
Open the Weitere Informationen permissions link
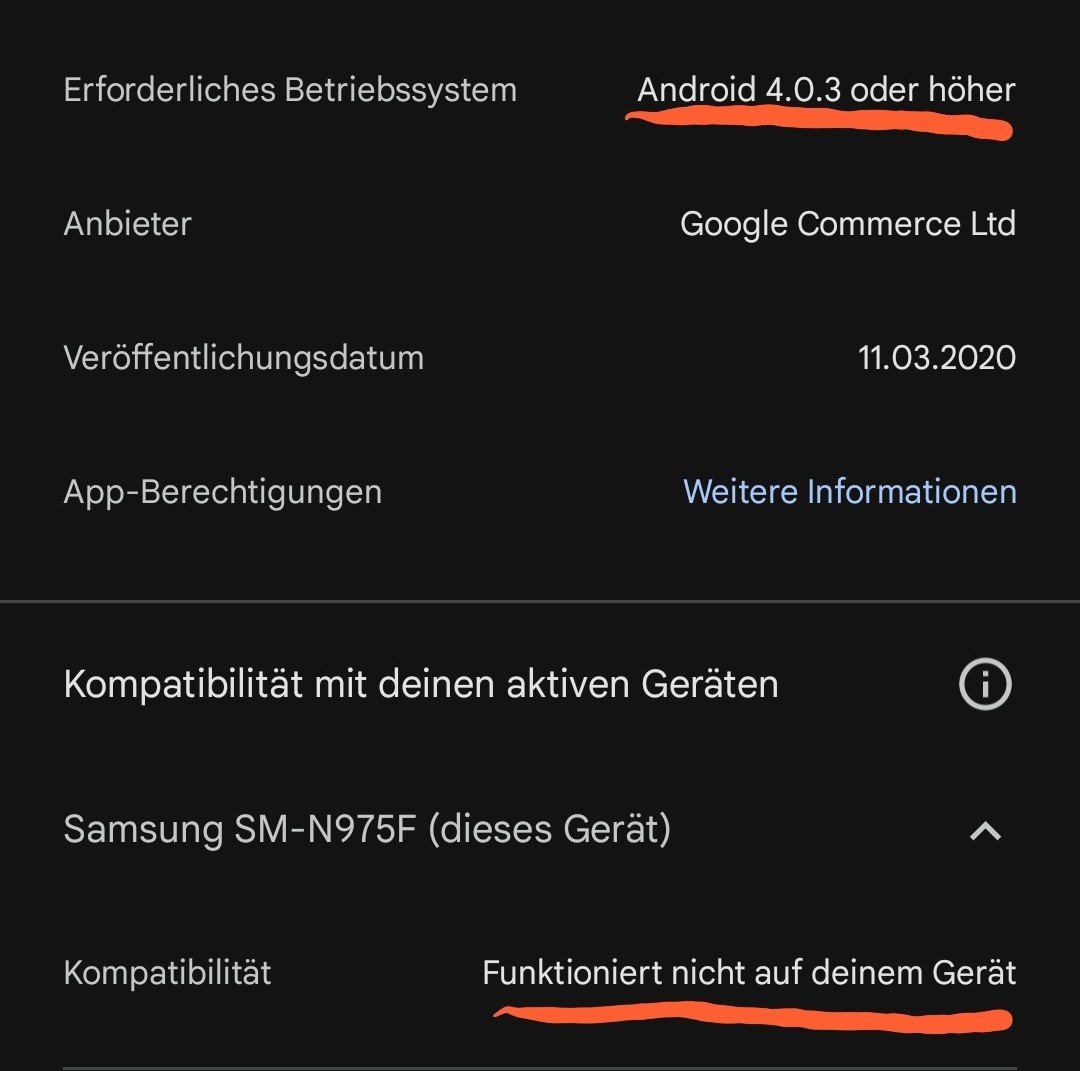[x=849, y=492]
